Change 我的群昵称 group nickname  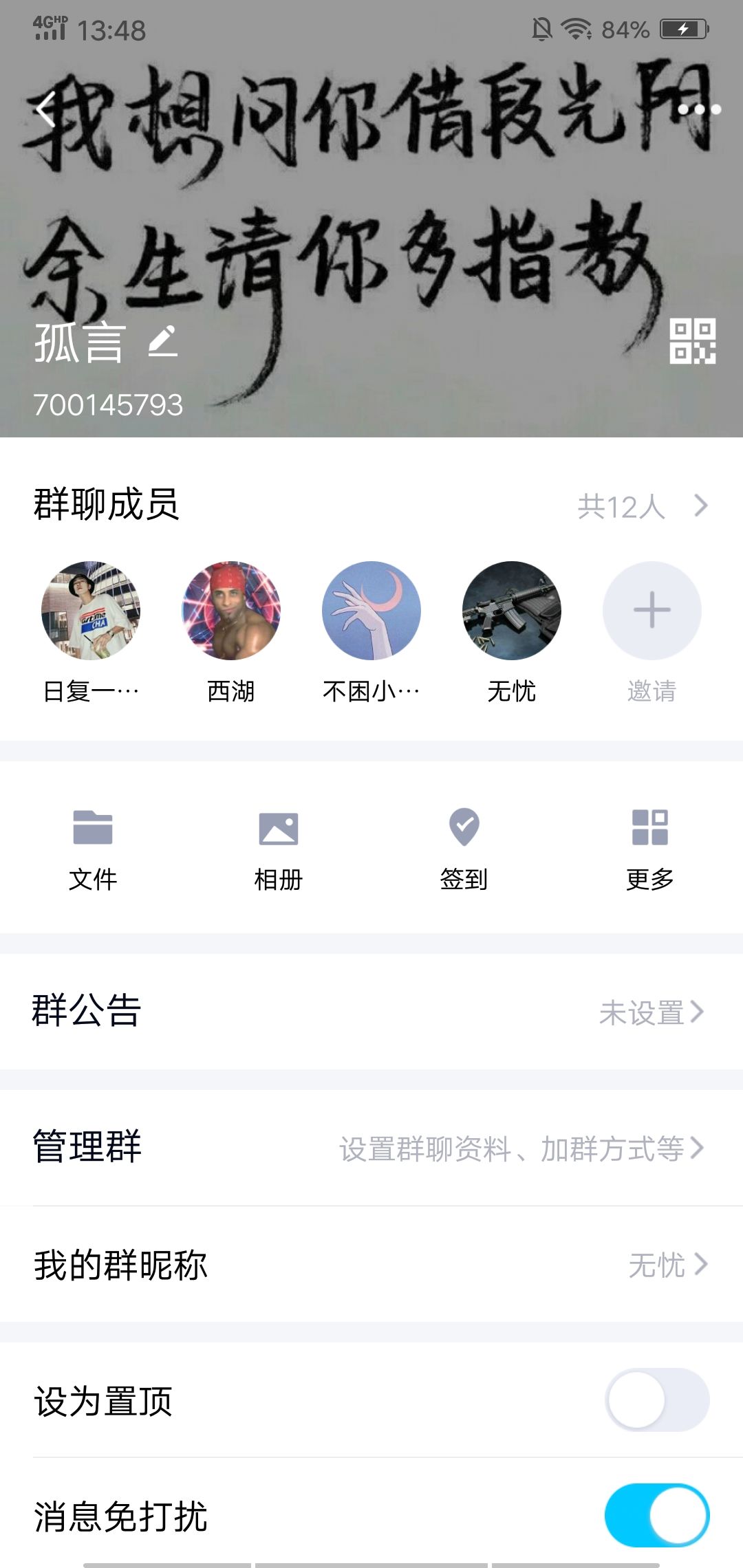(371, 1264)
